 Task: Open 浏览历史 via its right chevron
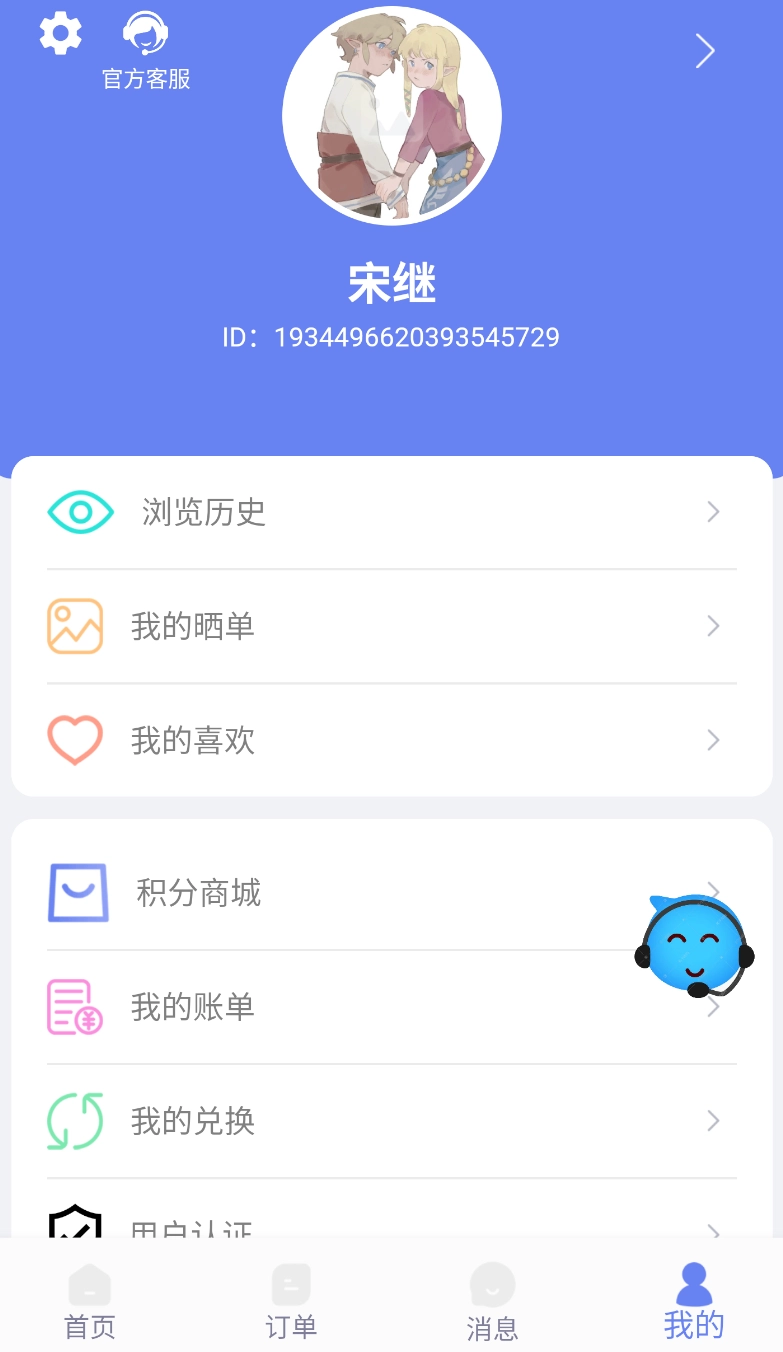tap(713, 512)
